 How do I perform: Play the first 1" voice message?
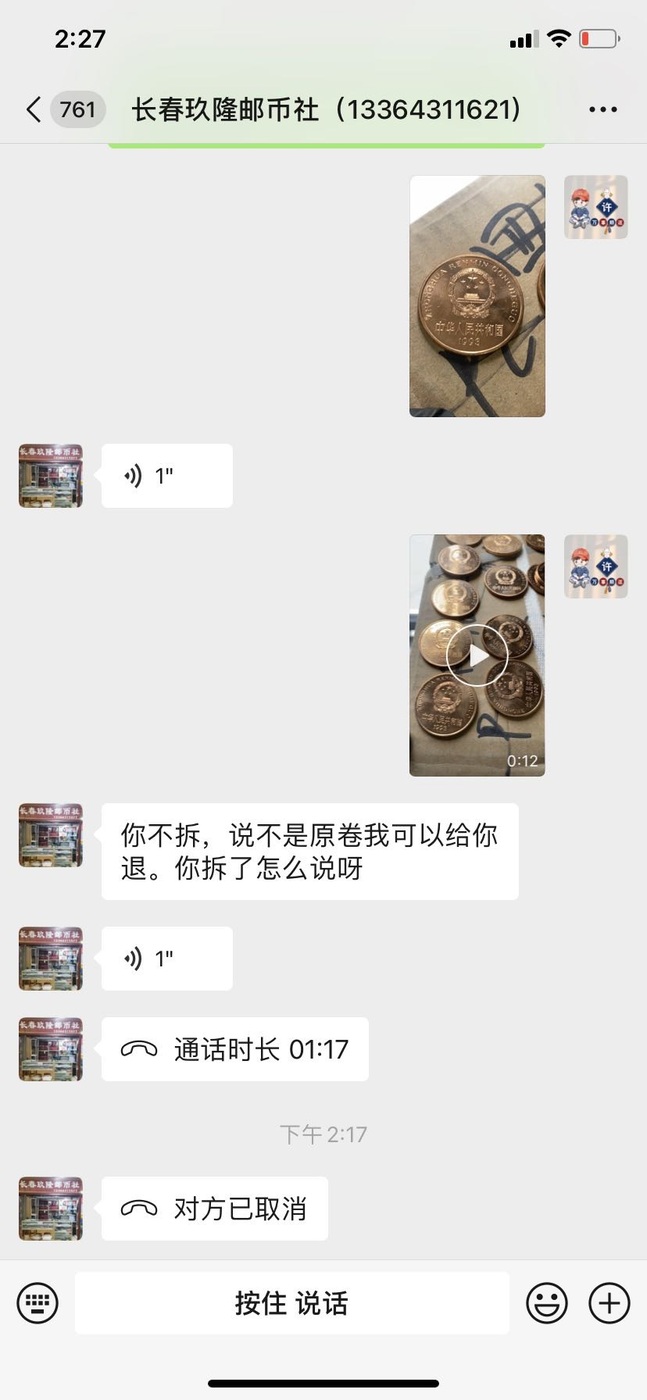coord(167,476)
